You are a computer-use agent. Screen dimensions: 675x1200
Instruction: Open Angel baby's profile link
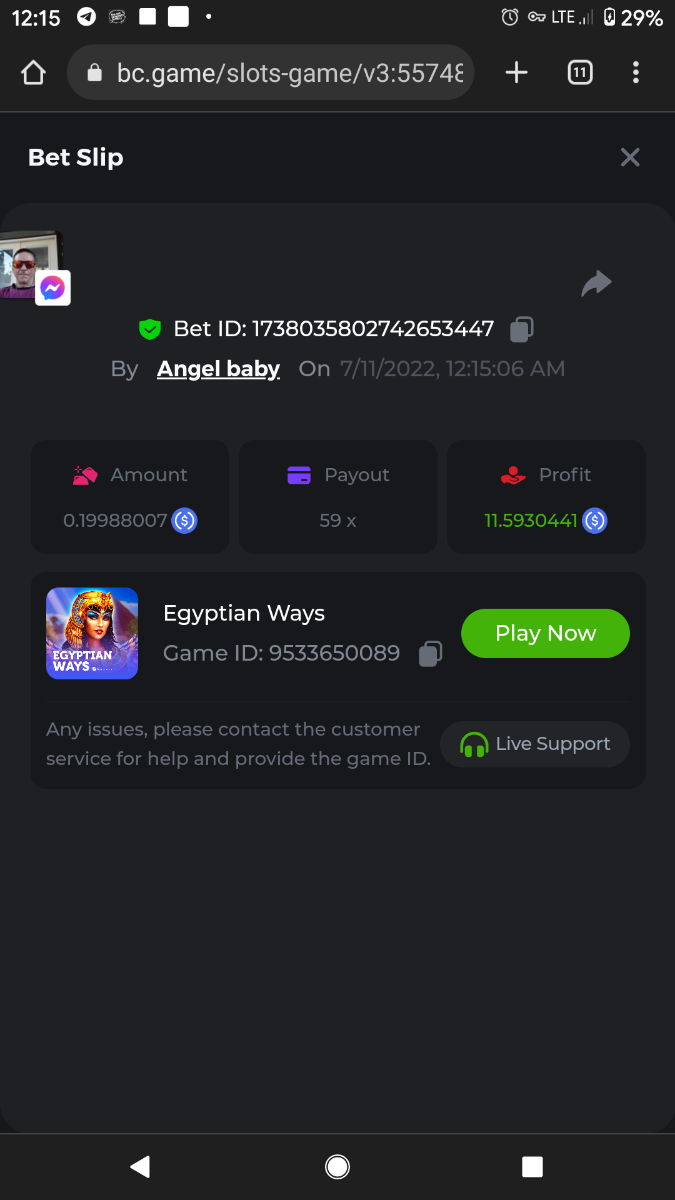tap(218, 369)
